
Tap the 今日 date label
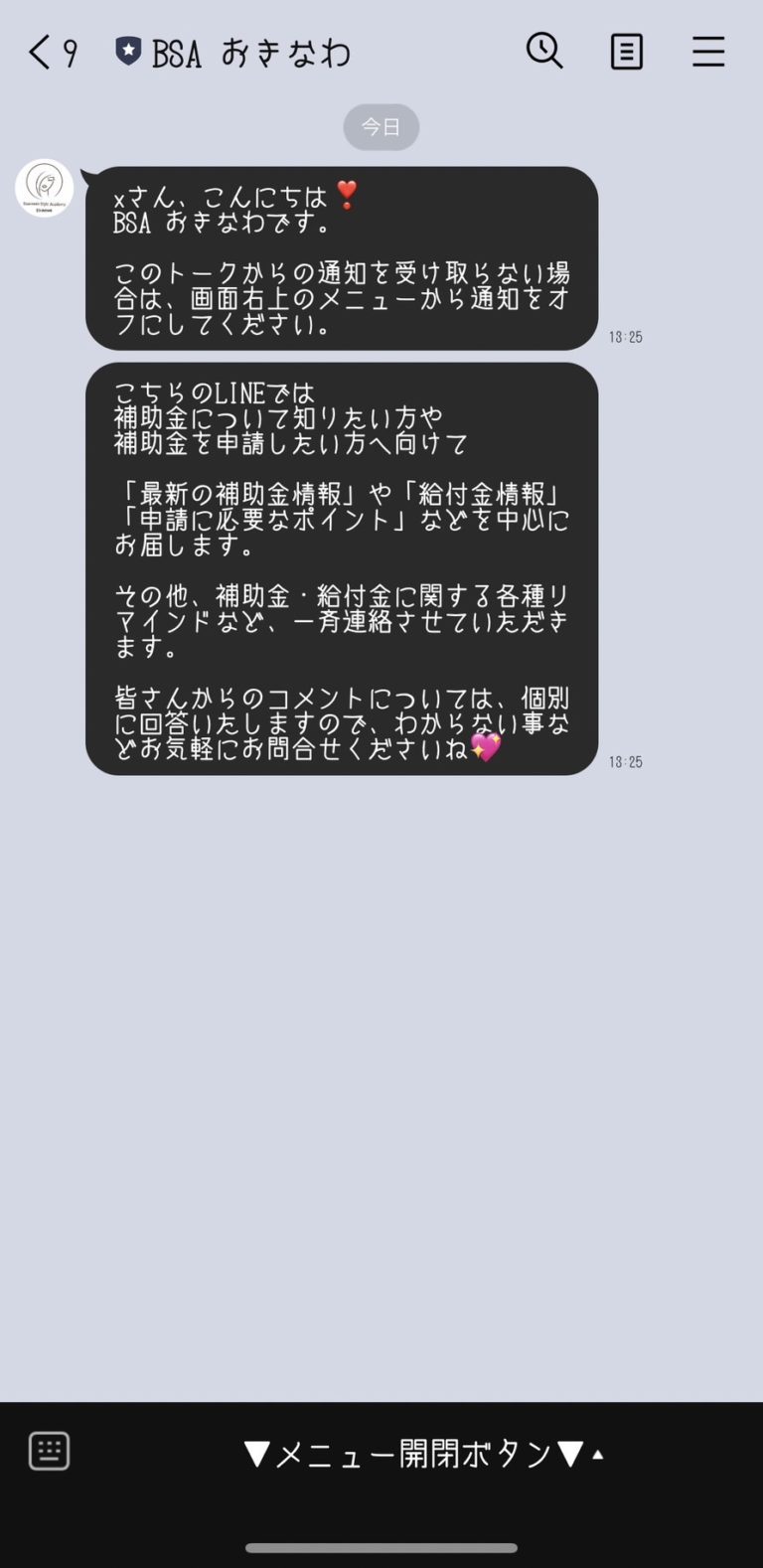(381, 126)
